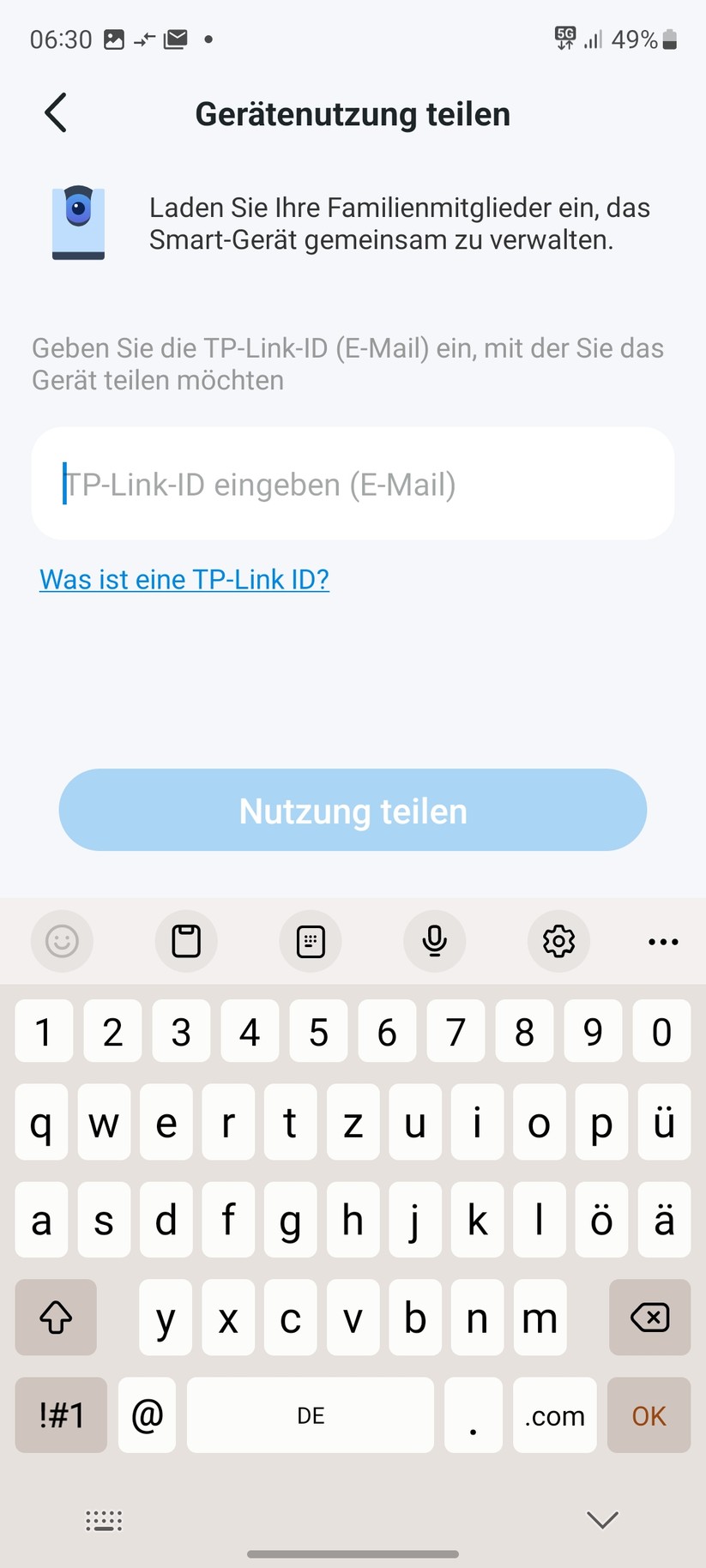
Task: Type an @ symbol
Action: point(146,1415)
